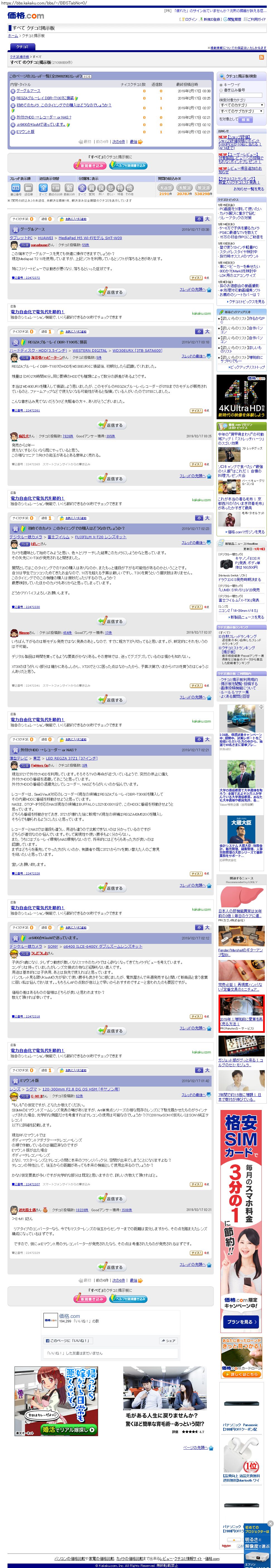Go to 次の6件 page
274x1568 pixels.
pyautogui.click(x=118, y=141)
